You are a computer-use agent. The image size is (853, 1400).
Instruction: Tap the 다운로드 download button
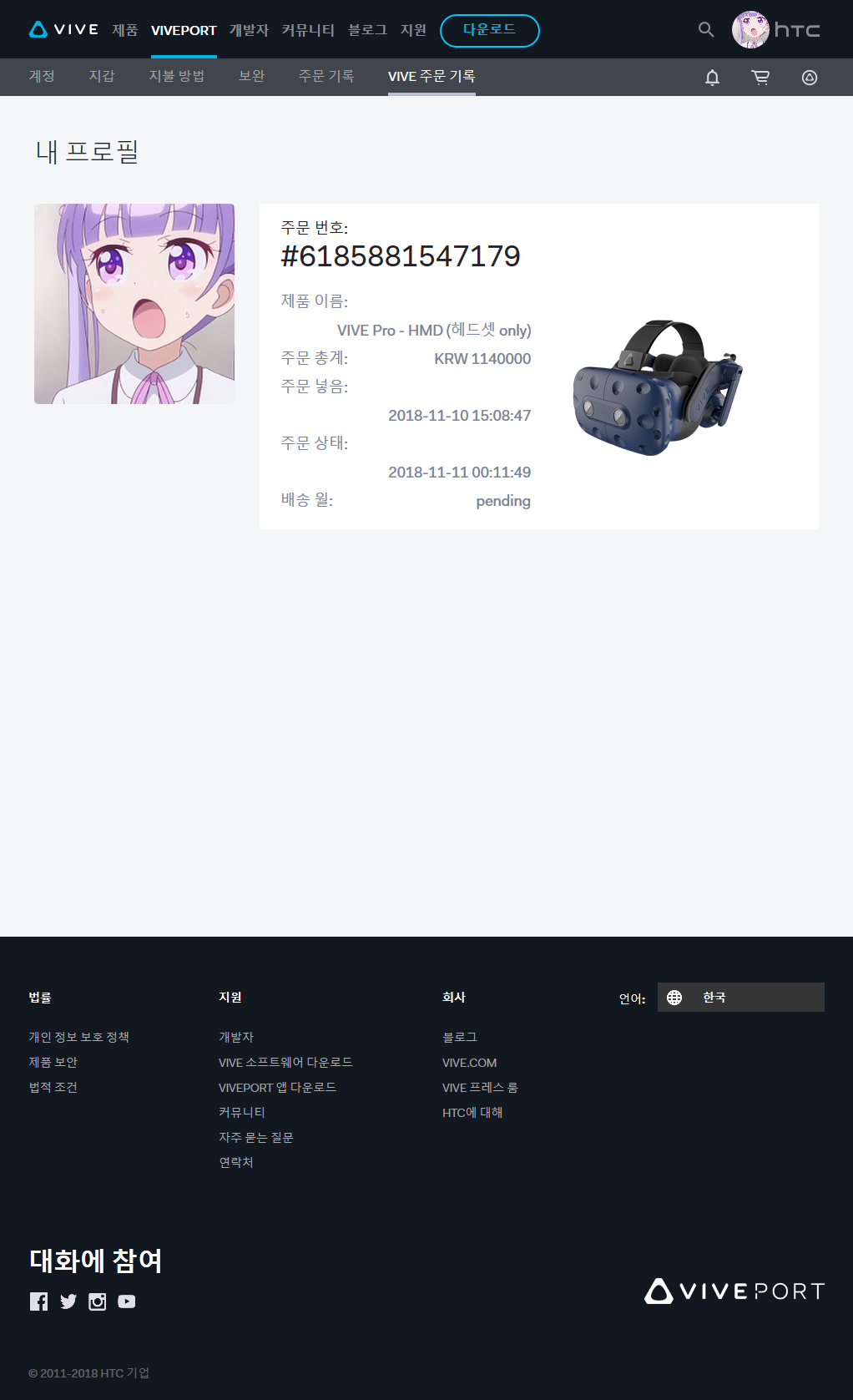click(x=489, y=30)
